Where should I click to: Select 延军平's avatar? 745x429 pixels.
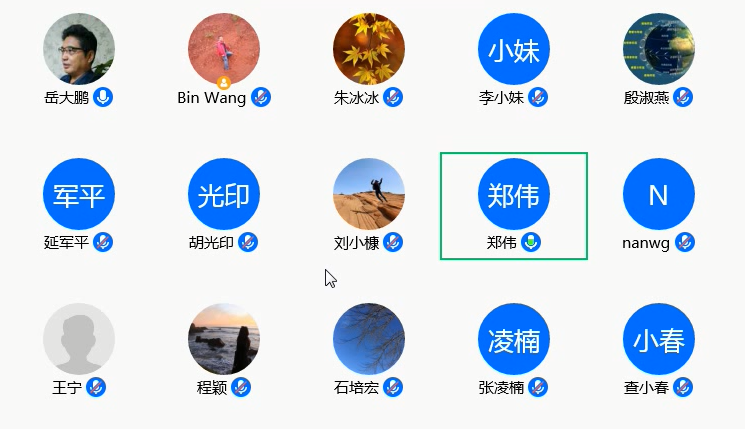[79, 194]
